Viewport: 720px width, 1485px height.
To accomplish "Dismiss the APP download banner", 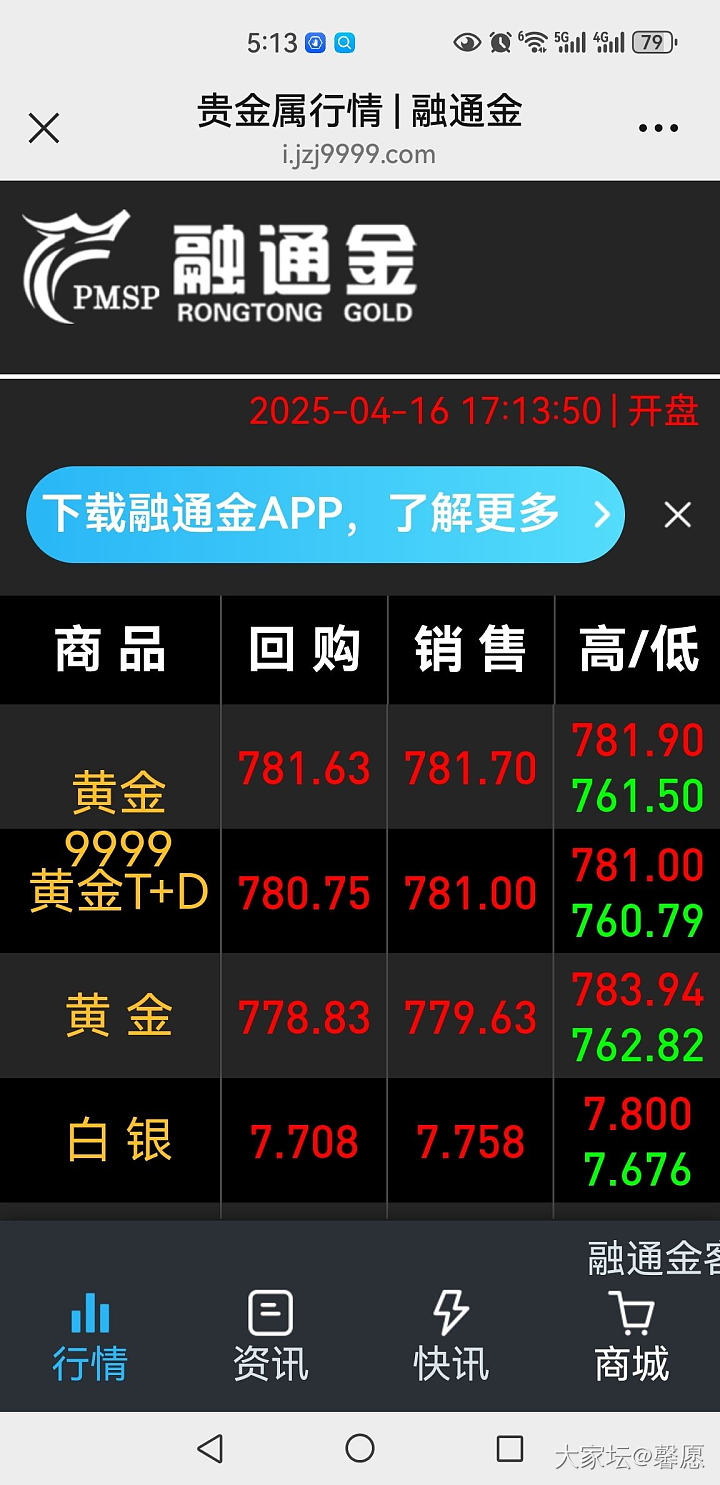I will [678, 515].
